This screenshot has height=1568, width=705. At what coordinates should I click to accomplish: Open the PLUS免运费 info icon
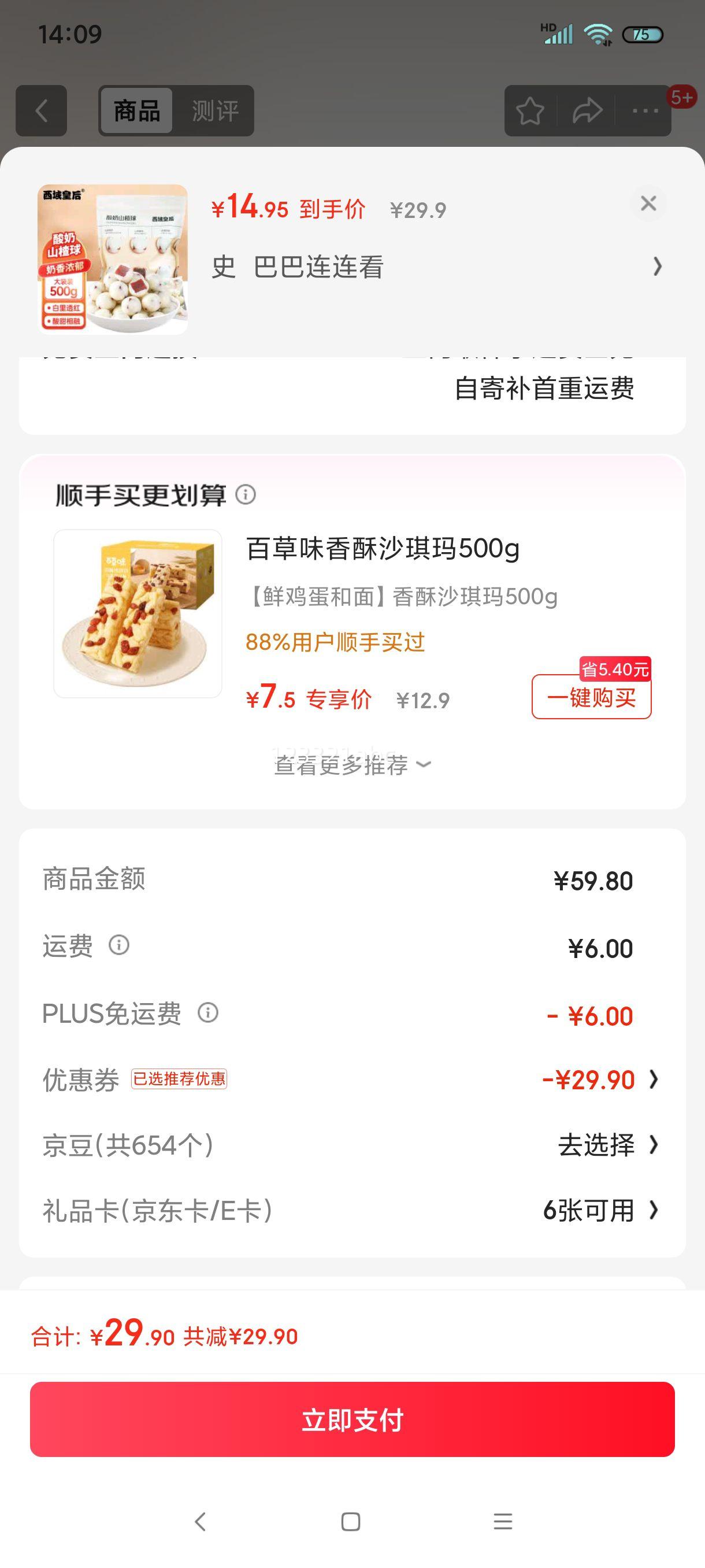click(208, 1013)
